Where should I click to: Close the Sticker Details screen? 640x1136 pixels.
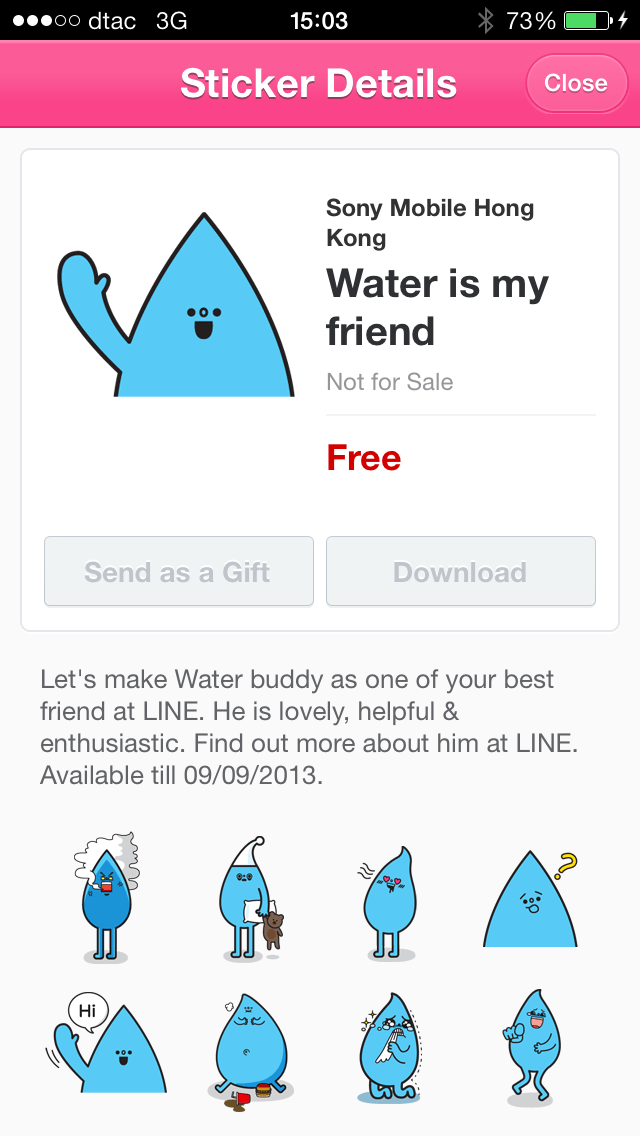[575, 83]
